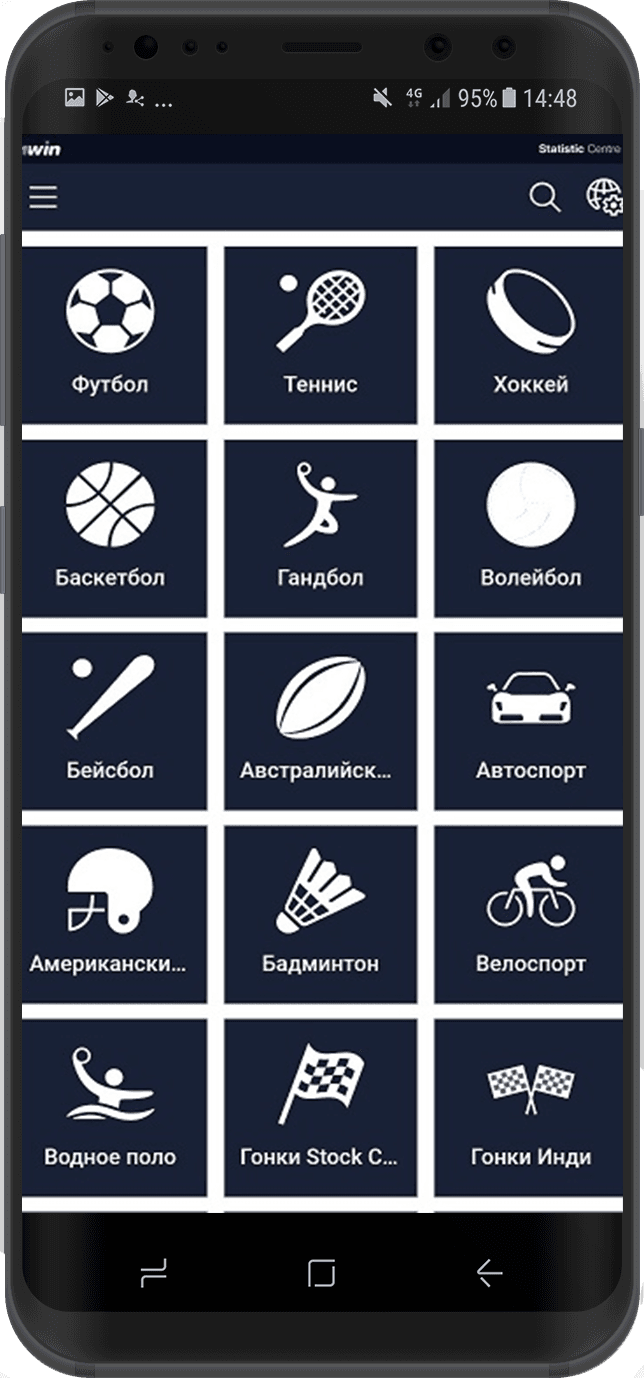This screenshot has height=1378, width=644.
Task: Open the Теннис category
Action: [320, 335]
